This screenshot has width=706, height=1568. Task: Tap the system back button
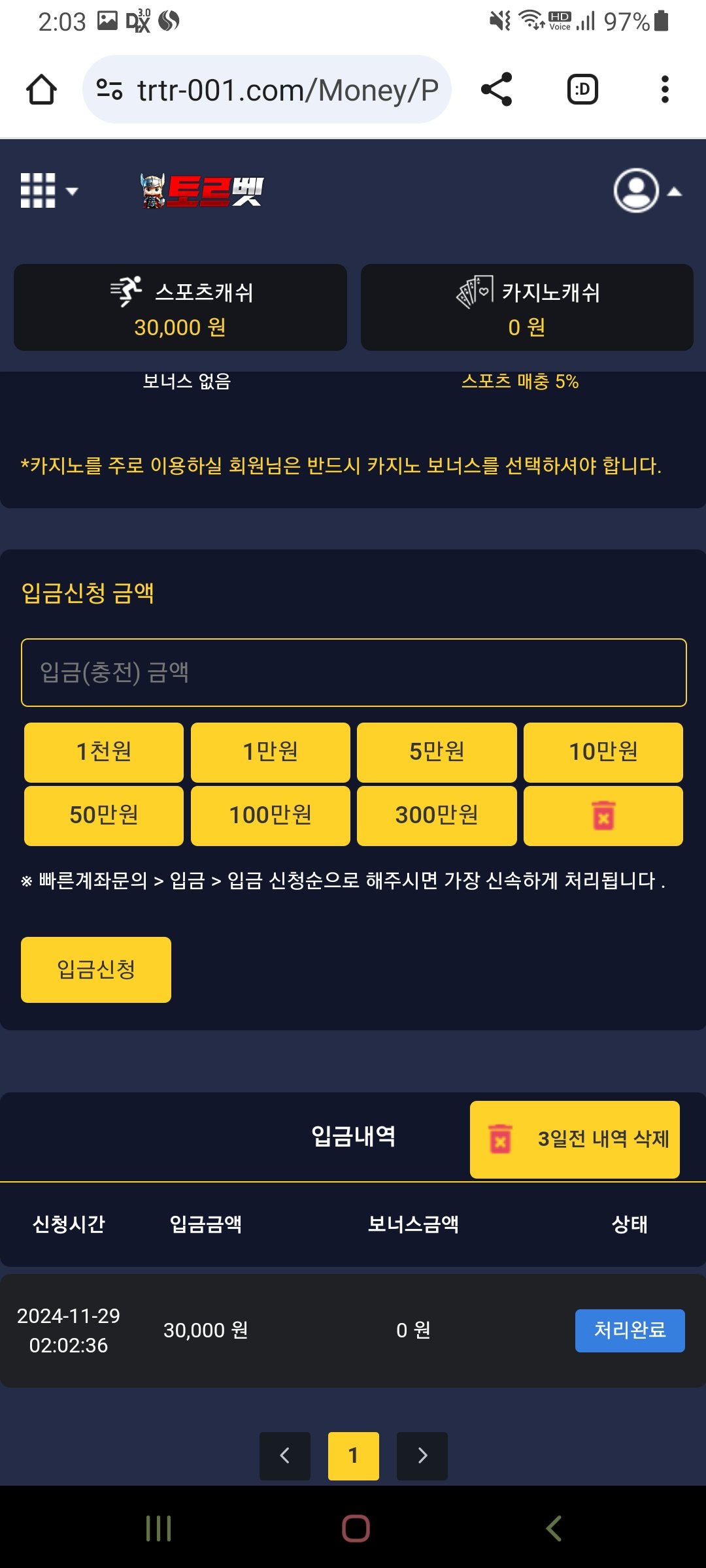554,1529
